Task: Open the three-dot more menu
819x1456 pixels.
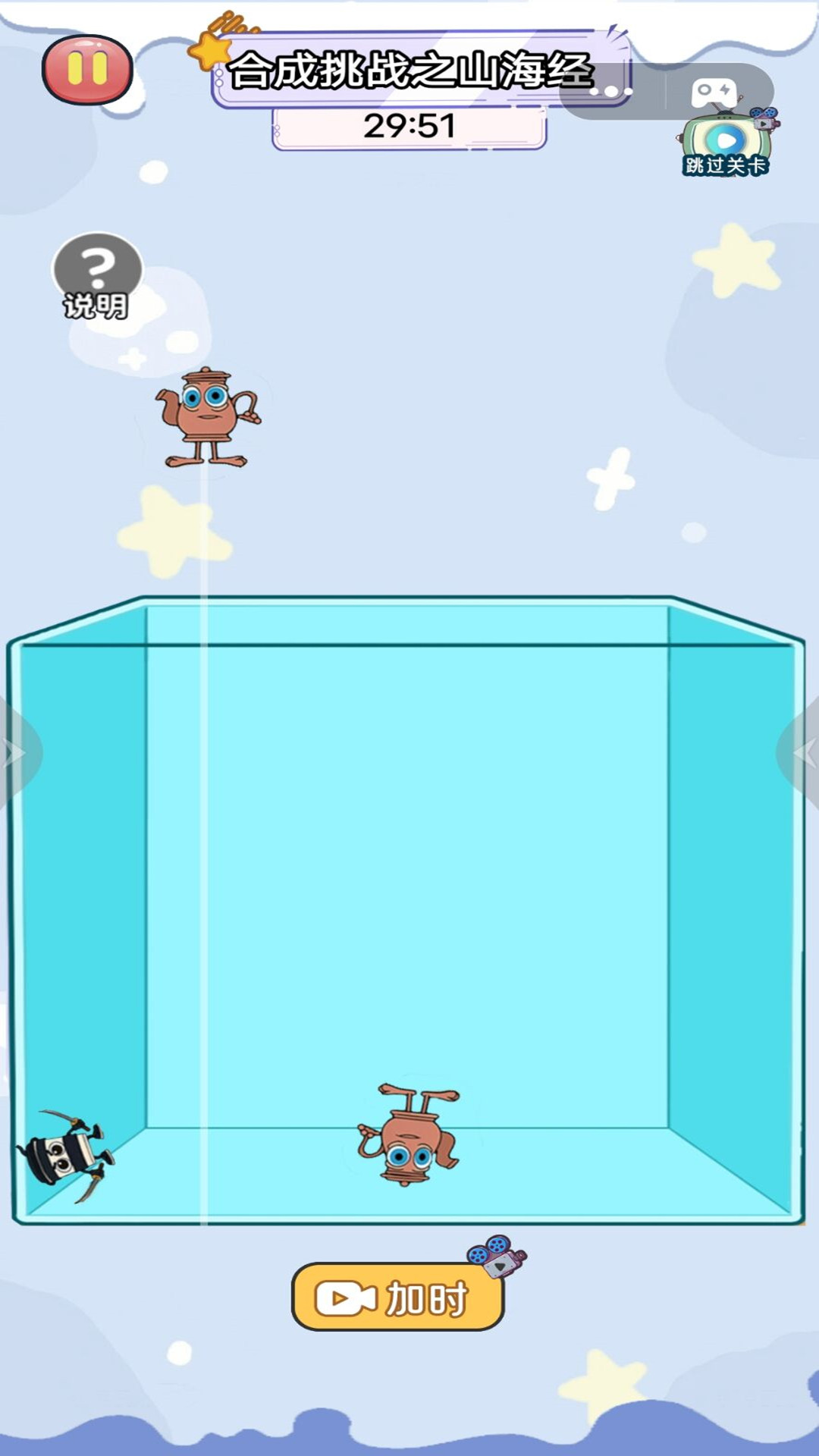Action: tap(613, 92)
